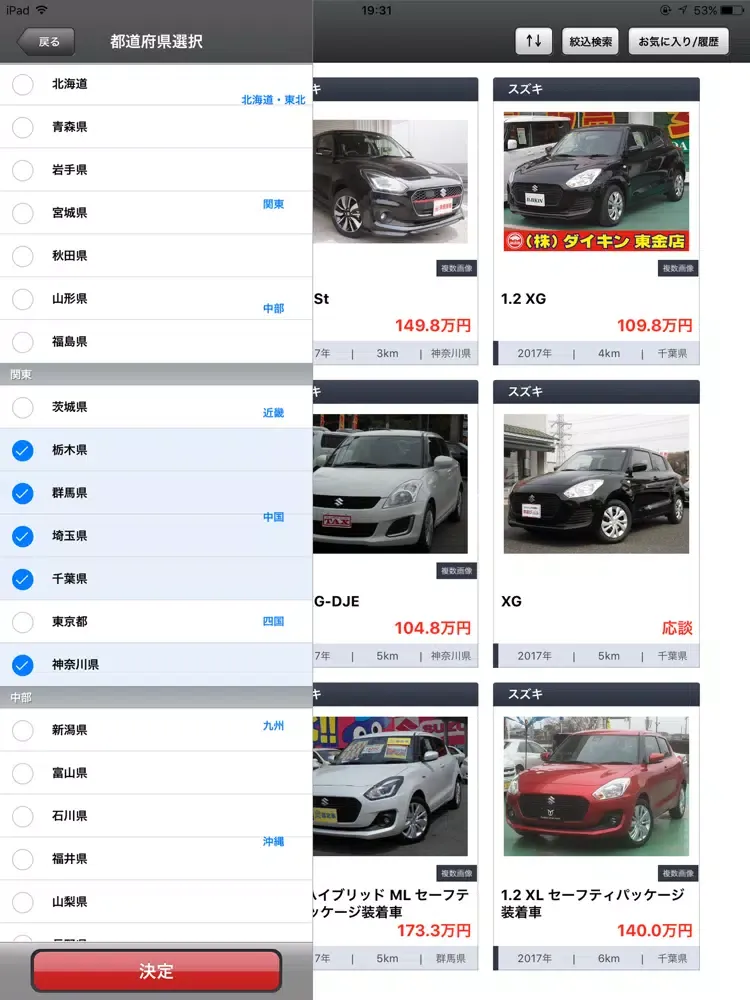
Task: Uncheck 栃木県 prefecture
Action: pyautogui.click(x=22, y=451)
